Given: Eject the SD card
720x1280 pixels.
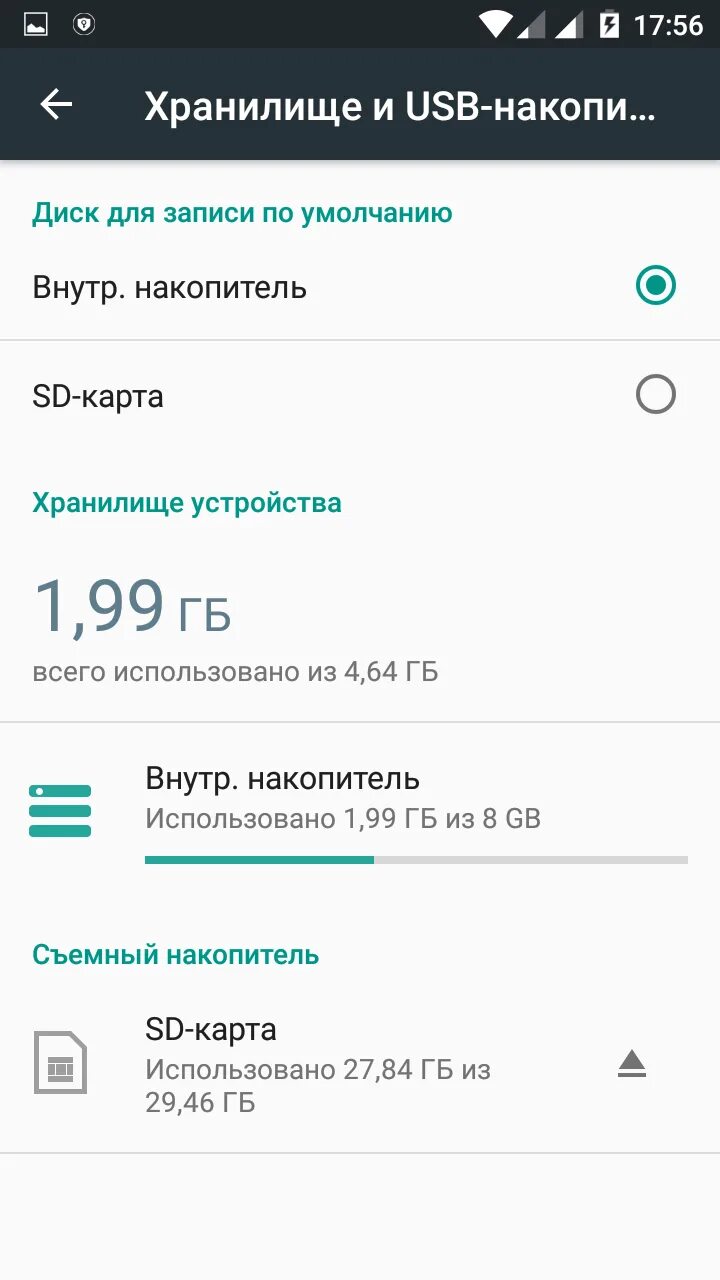Looking at the screenshot, I should click(x=632, y=1064).
